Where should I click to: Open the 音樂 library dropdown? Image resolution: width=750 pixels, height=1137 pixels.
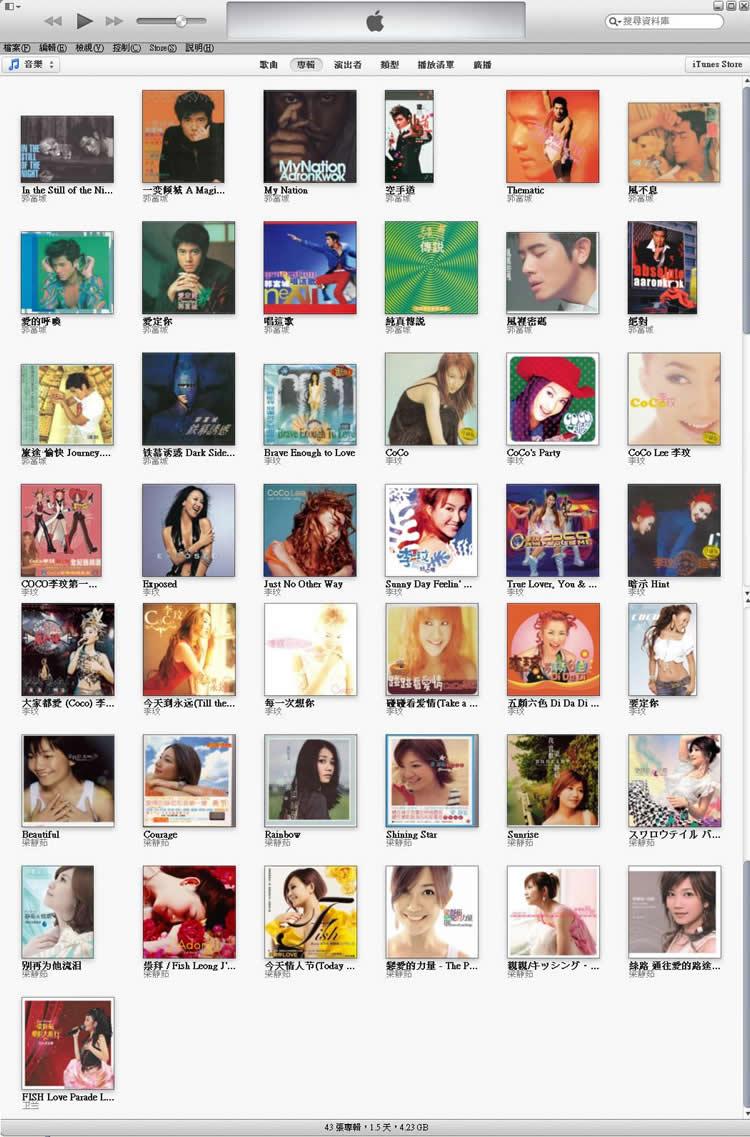click(x=31, y=65)
